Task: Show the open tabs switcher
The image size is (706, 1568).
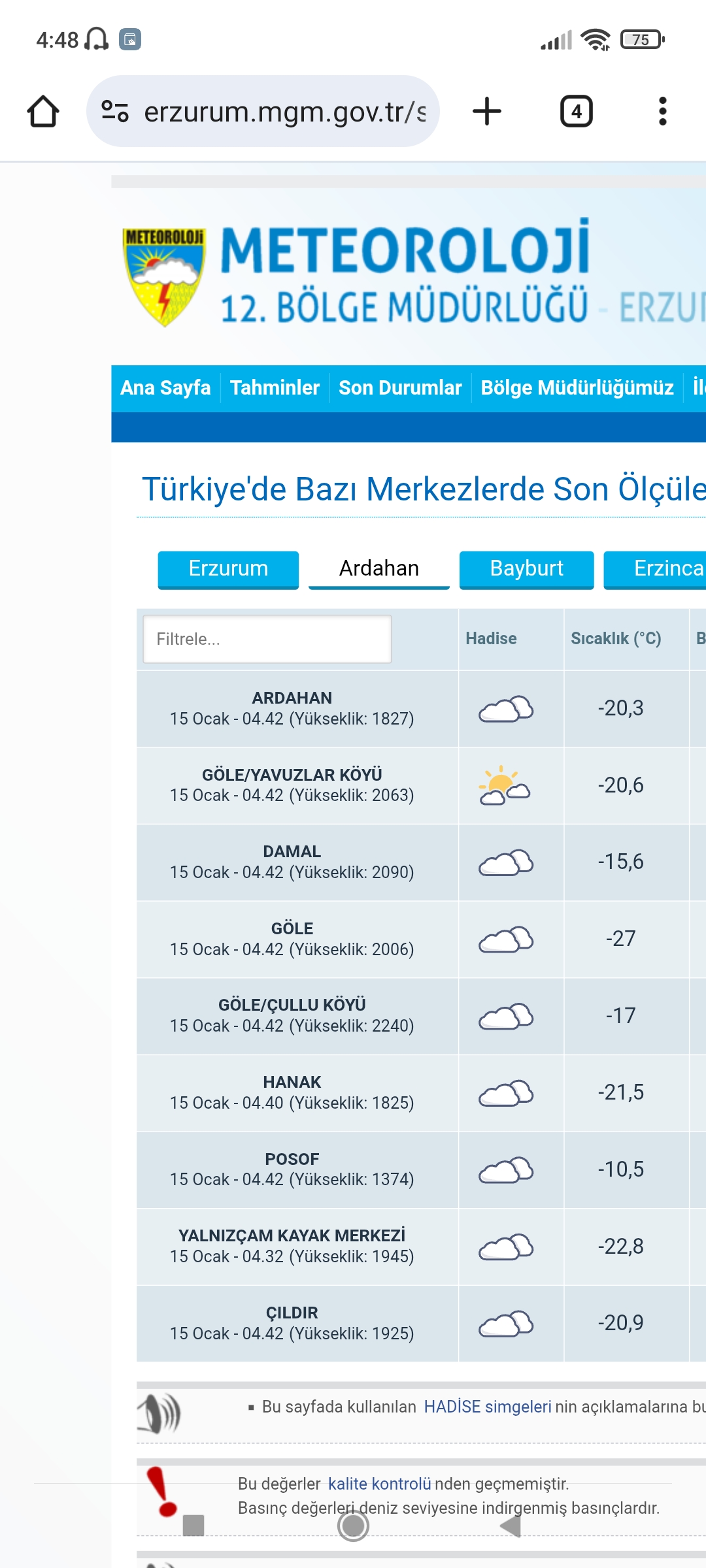Action: [x=576, y=111]
